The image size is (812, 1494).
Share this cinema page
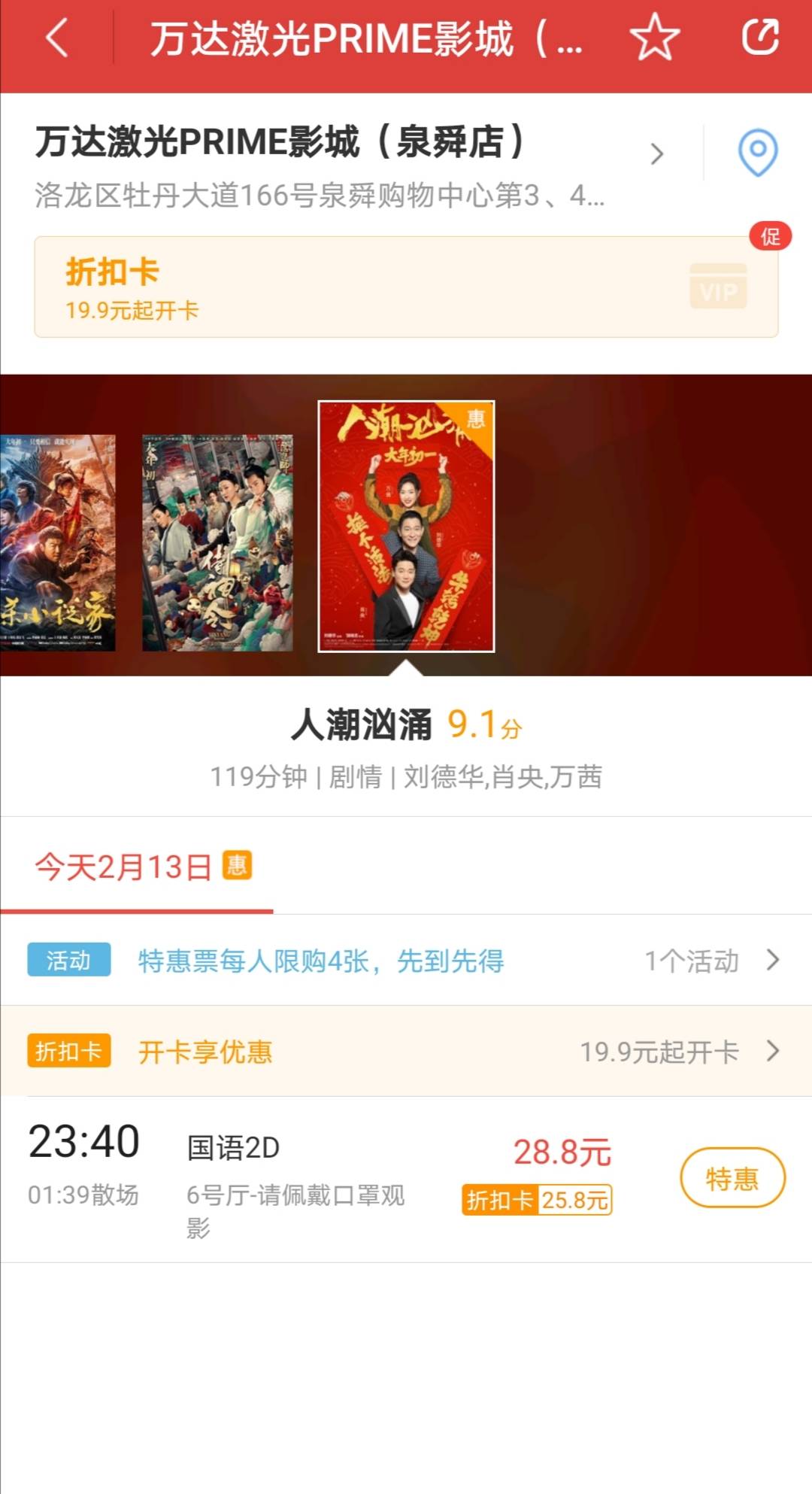pyautogui.click(x=760, y=37)
